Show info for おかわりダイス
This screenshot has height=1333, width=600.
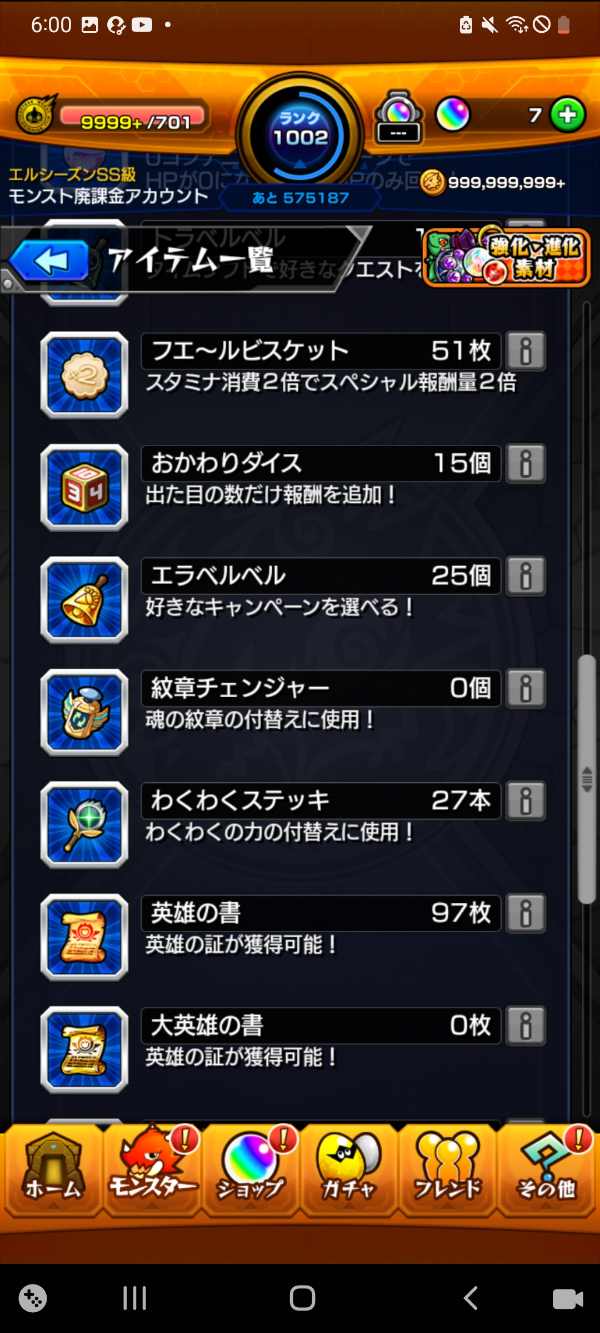[x=525, y=464]
